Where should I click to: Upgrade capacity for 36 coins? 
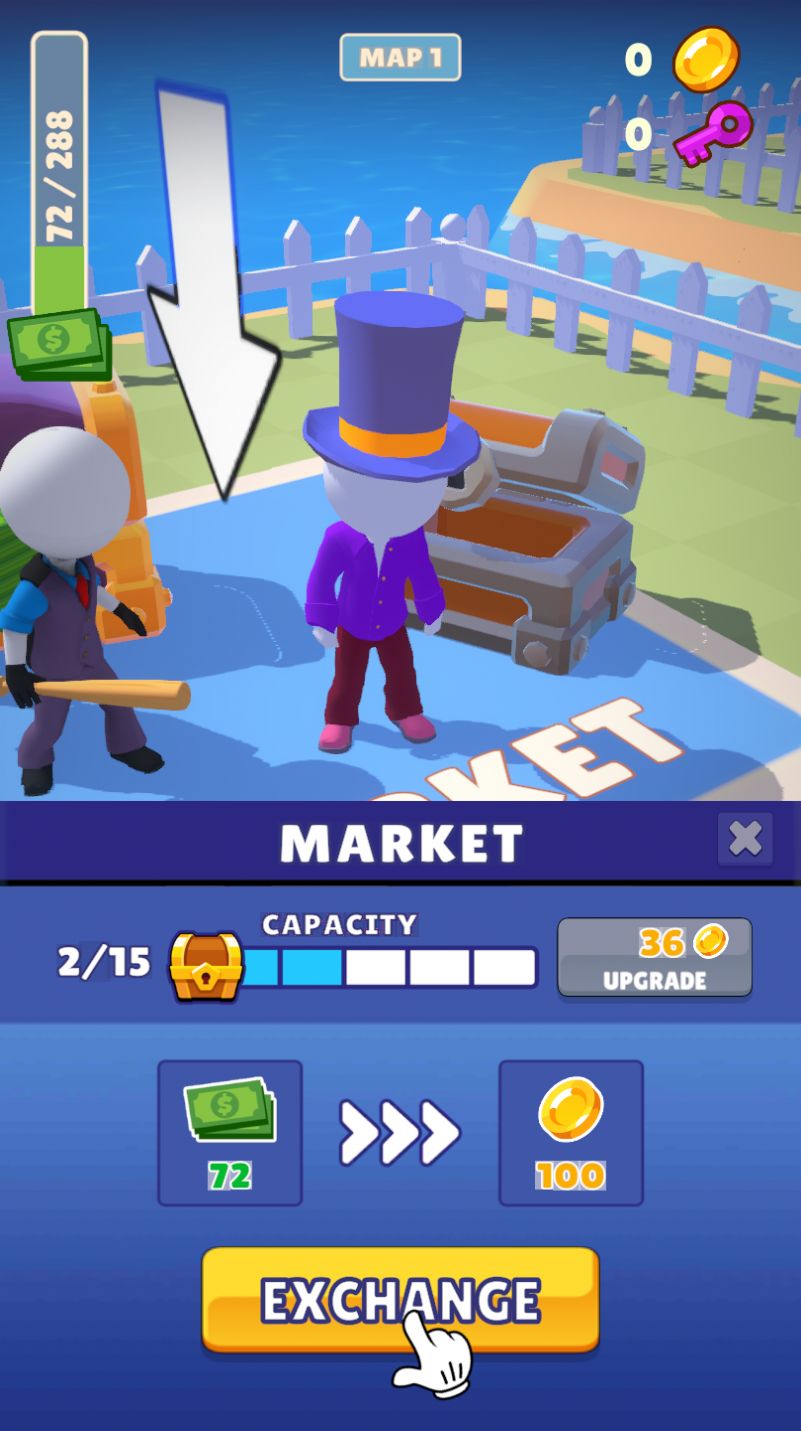pyautogui.click(x=654, y=957)
